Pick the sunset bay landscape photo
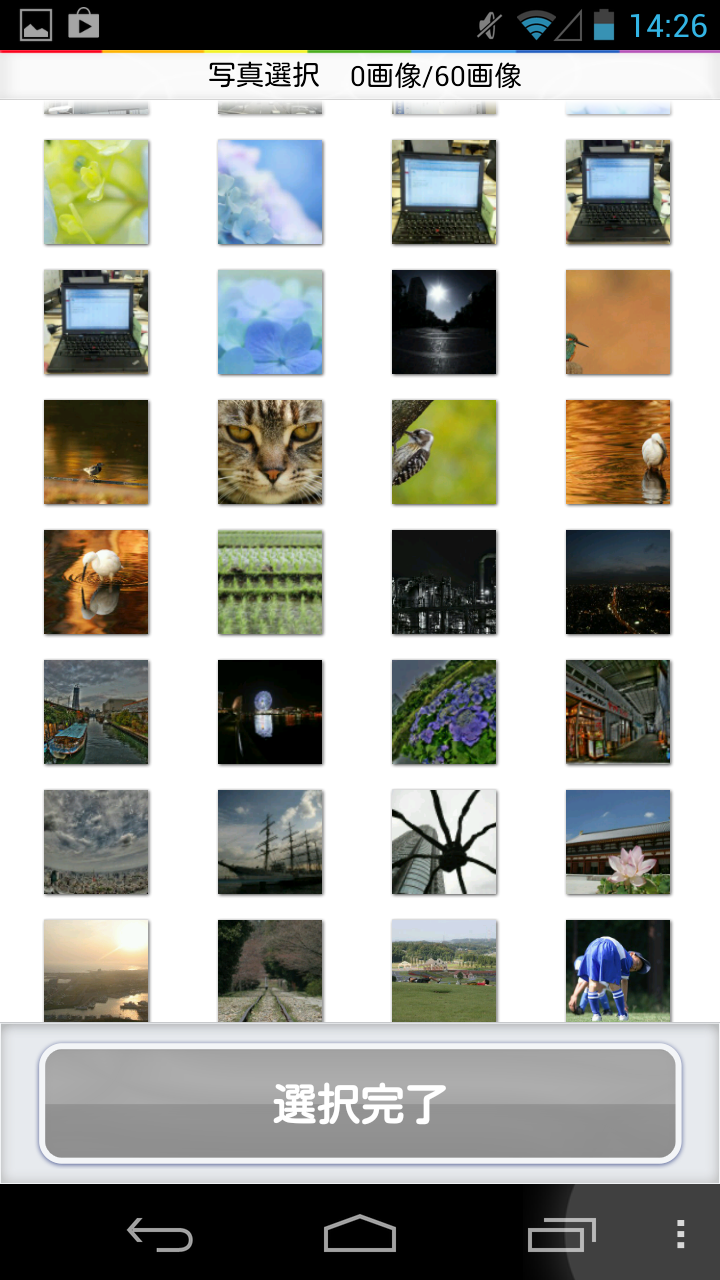 click(x=96, y=970)
